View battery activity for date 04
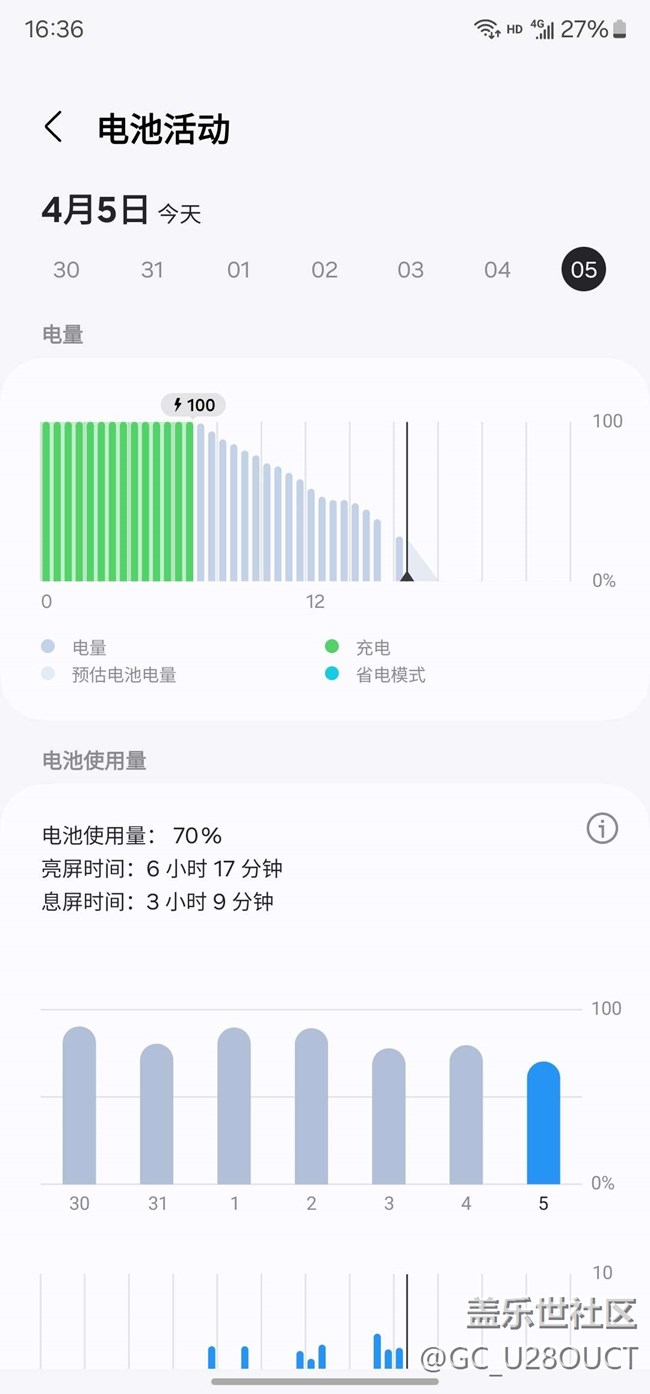This screenshot has height=1394, width=650. click(497, 270)
